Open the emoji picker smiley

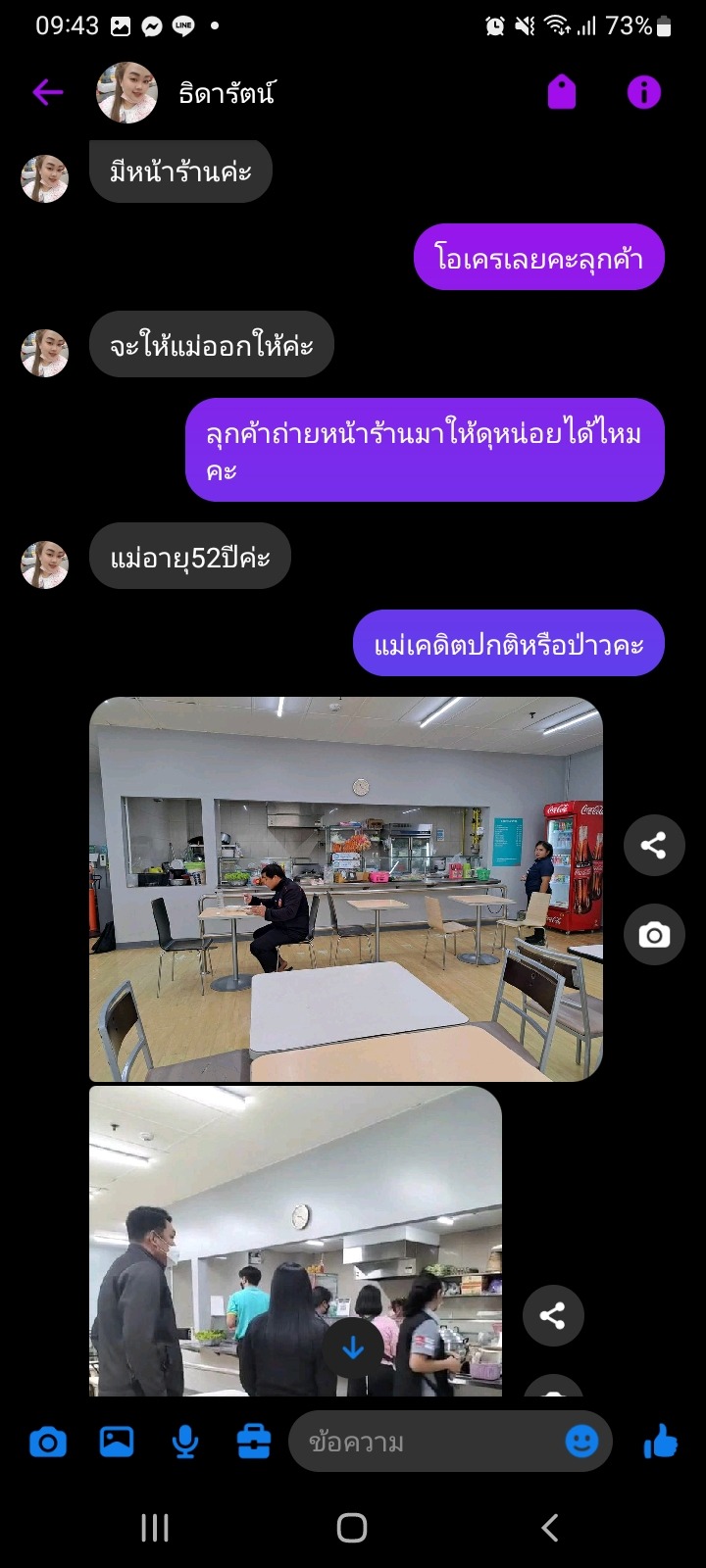coord(581,1442)
